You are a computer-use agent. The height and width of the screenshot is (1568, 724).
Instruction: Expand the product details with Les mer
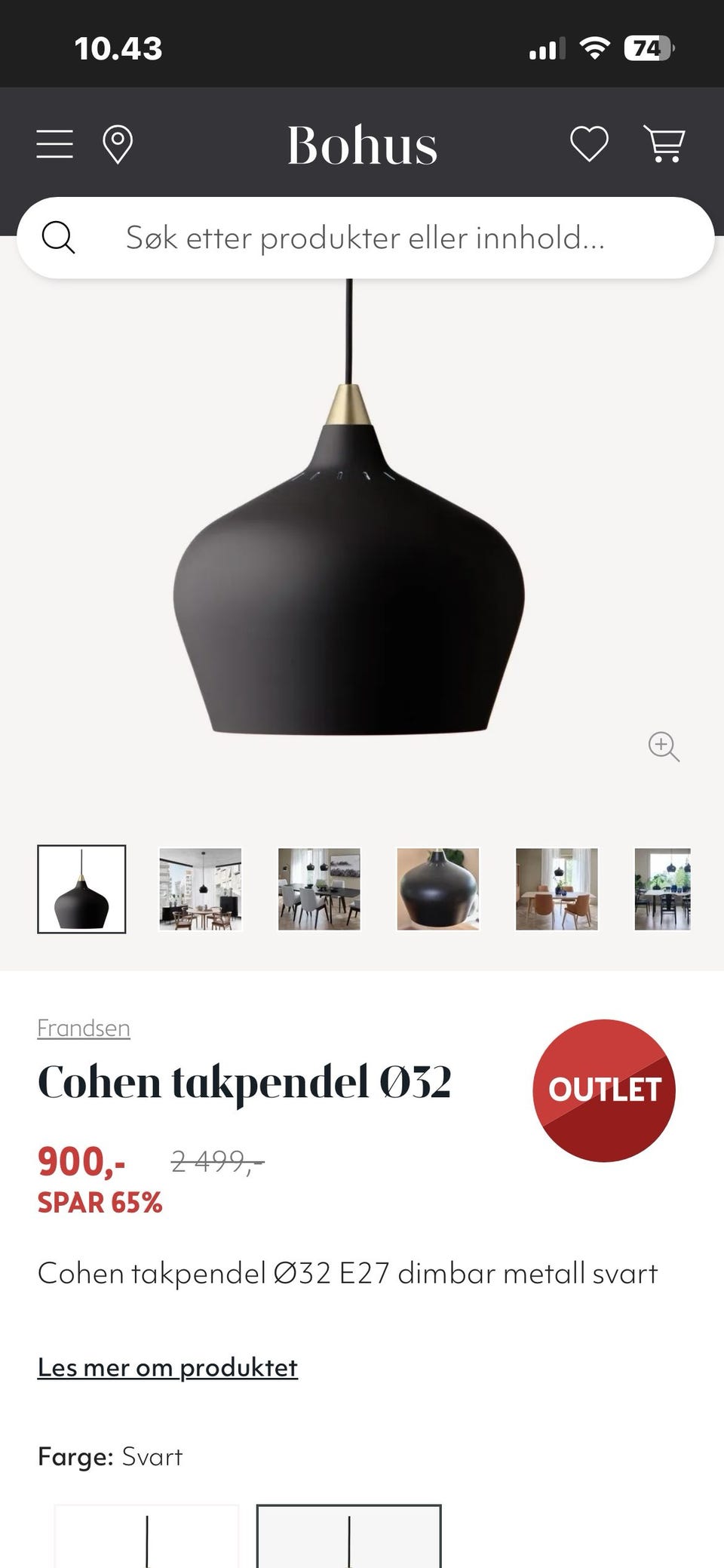pyautogui.click(x=167, y=1367)
